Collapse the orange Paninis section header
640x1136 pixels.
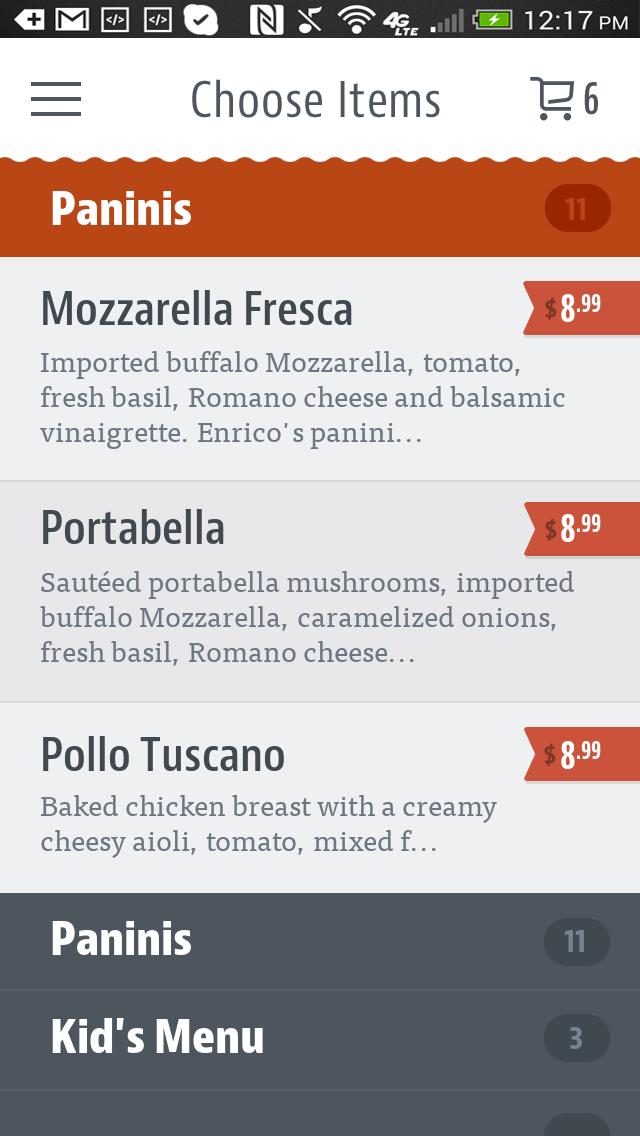point(320,209)
